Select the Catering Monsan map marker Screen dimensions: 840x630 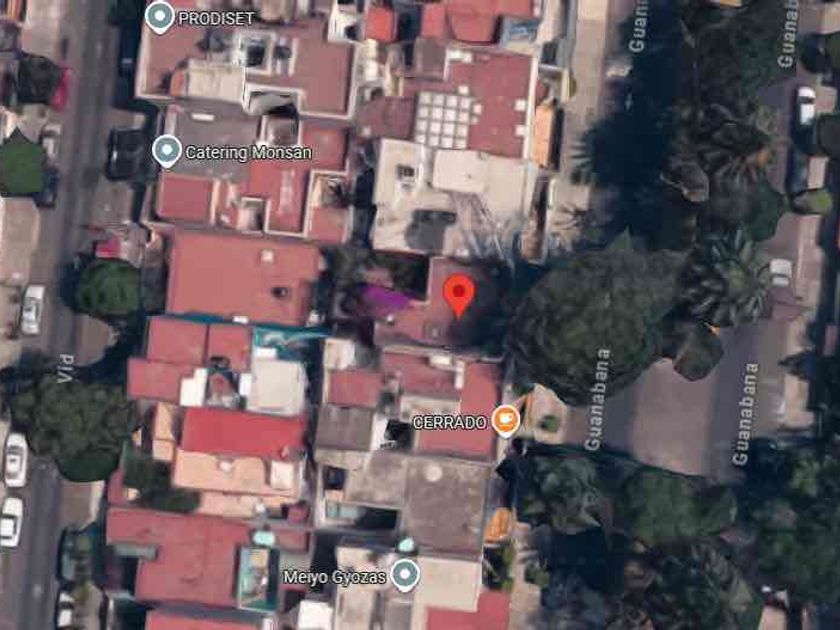[167, 151]
